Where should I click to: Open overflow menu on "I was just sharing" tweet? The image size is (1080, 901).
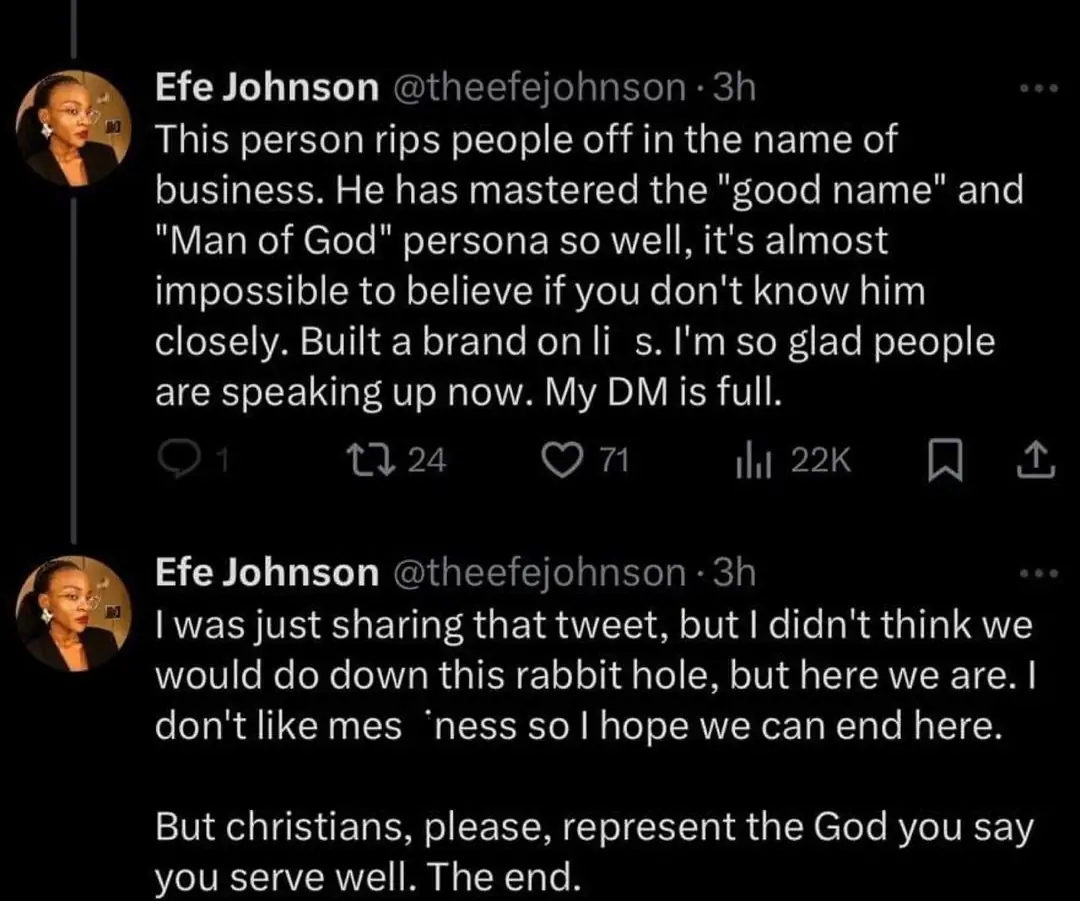[x=1038, y=574]
